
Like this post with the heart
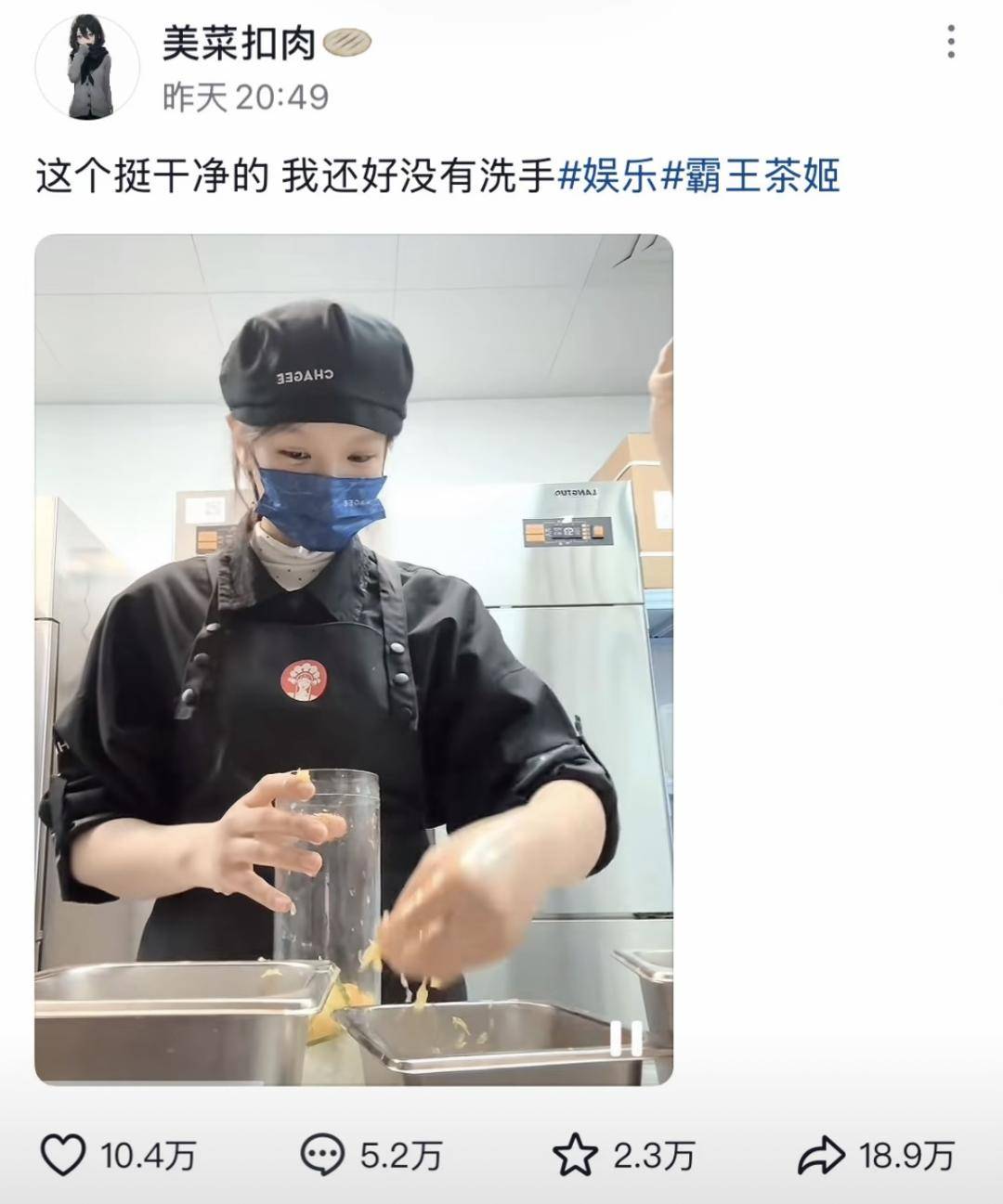65,1156
